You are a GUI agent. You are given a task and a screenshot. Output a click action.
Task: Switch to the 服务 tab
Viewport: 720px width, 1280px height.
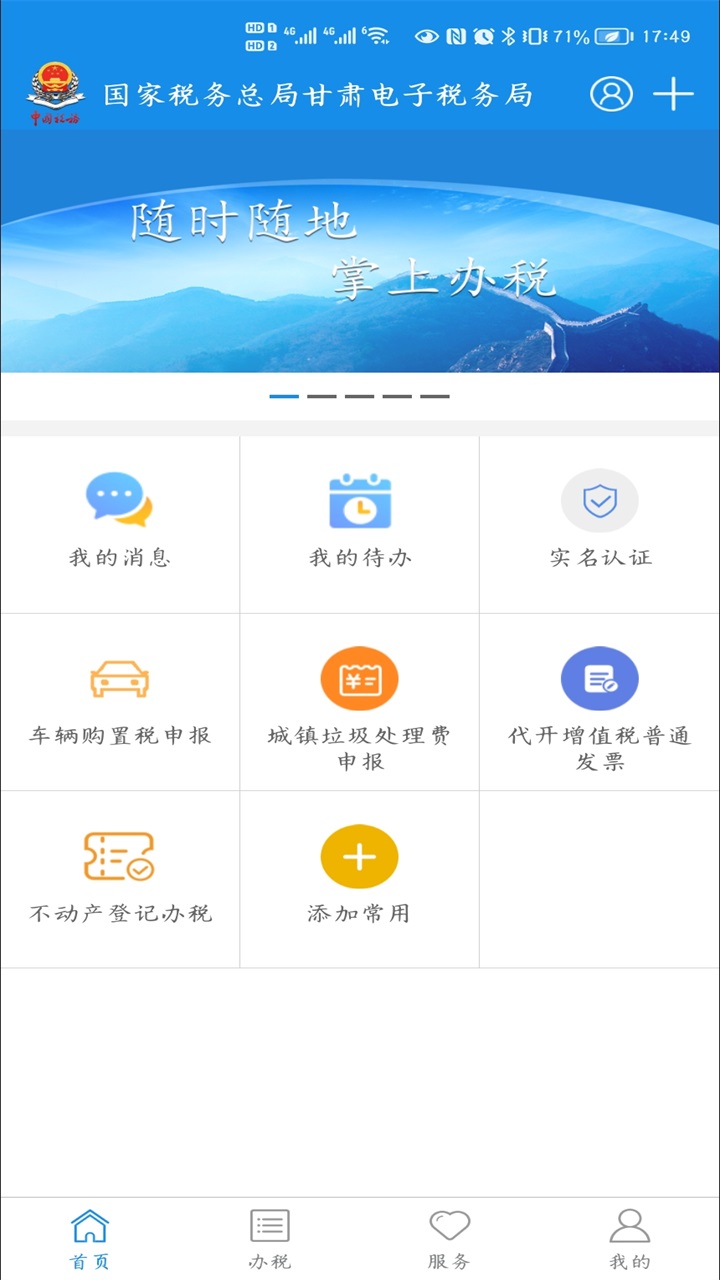pyautogui.click(x=448, y=1237)
